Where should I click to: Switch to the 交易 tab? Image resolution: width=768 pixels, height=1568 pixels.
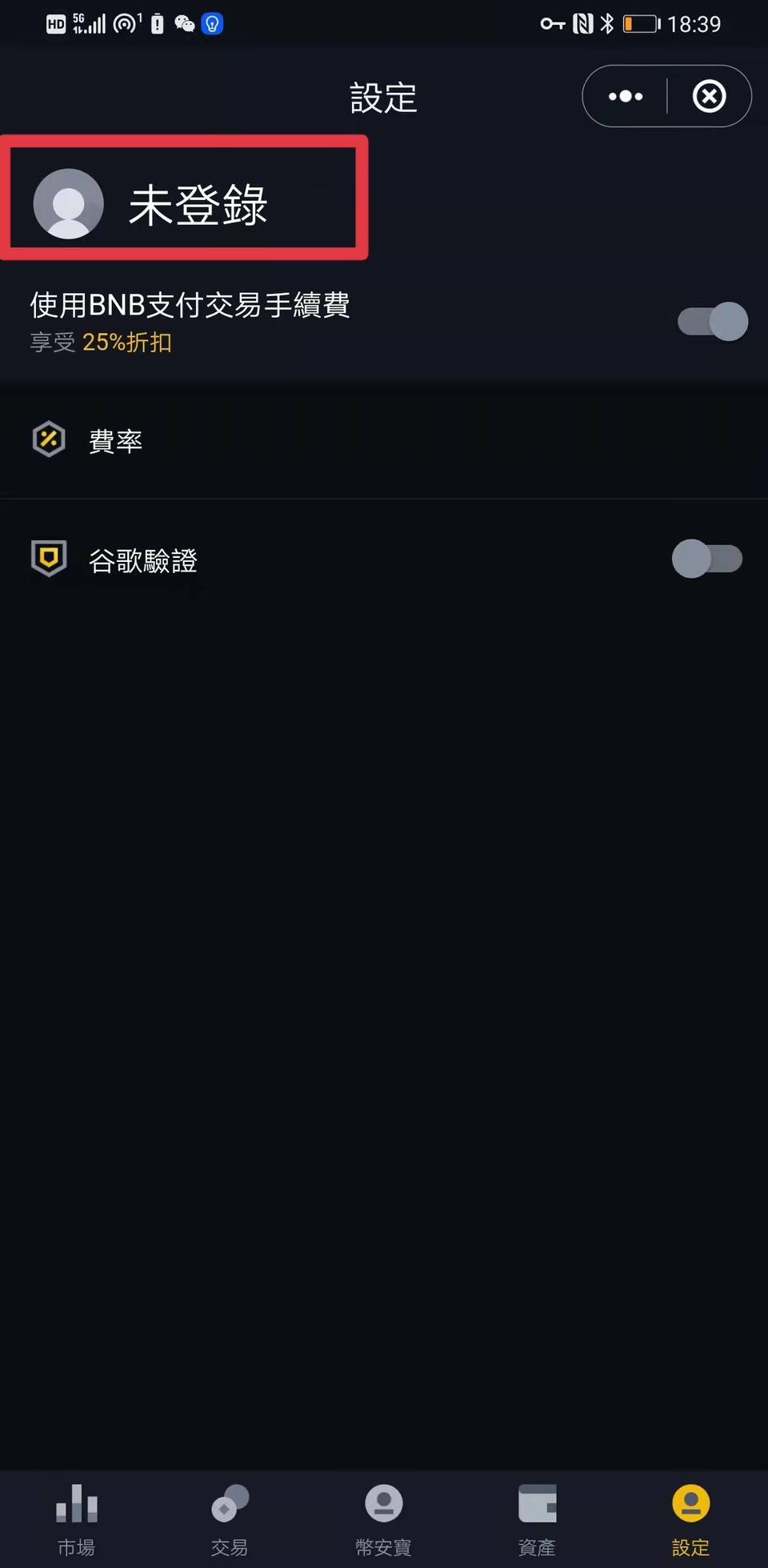point(230,1519)
